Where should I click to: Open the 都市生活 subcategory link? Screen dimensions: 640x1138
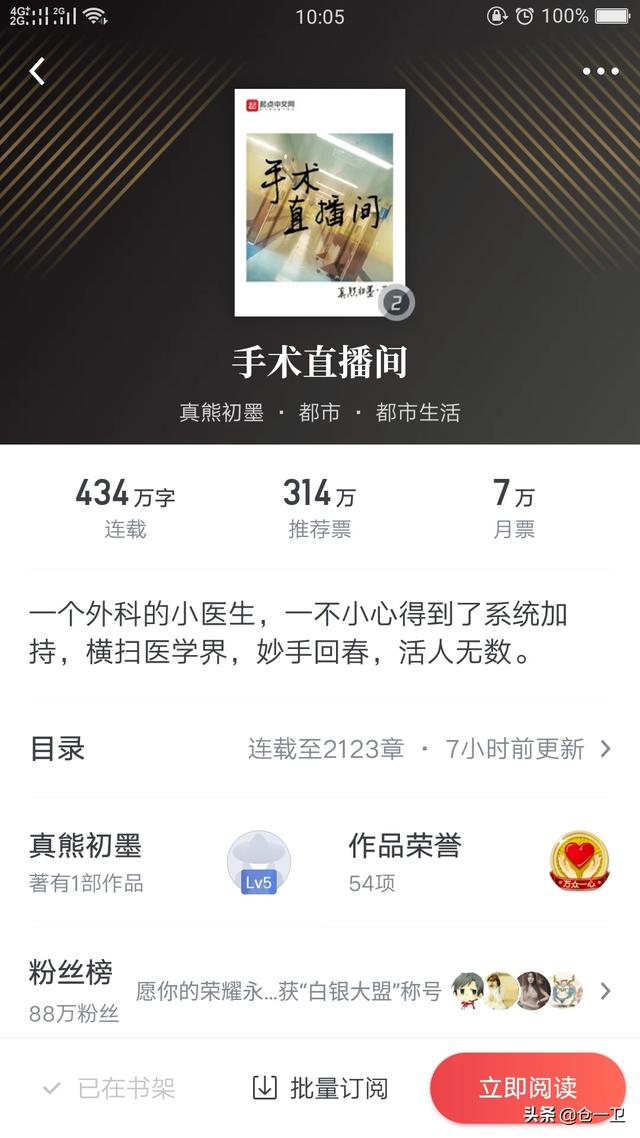click(x=417, y=413)
